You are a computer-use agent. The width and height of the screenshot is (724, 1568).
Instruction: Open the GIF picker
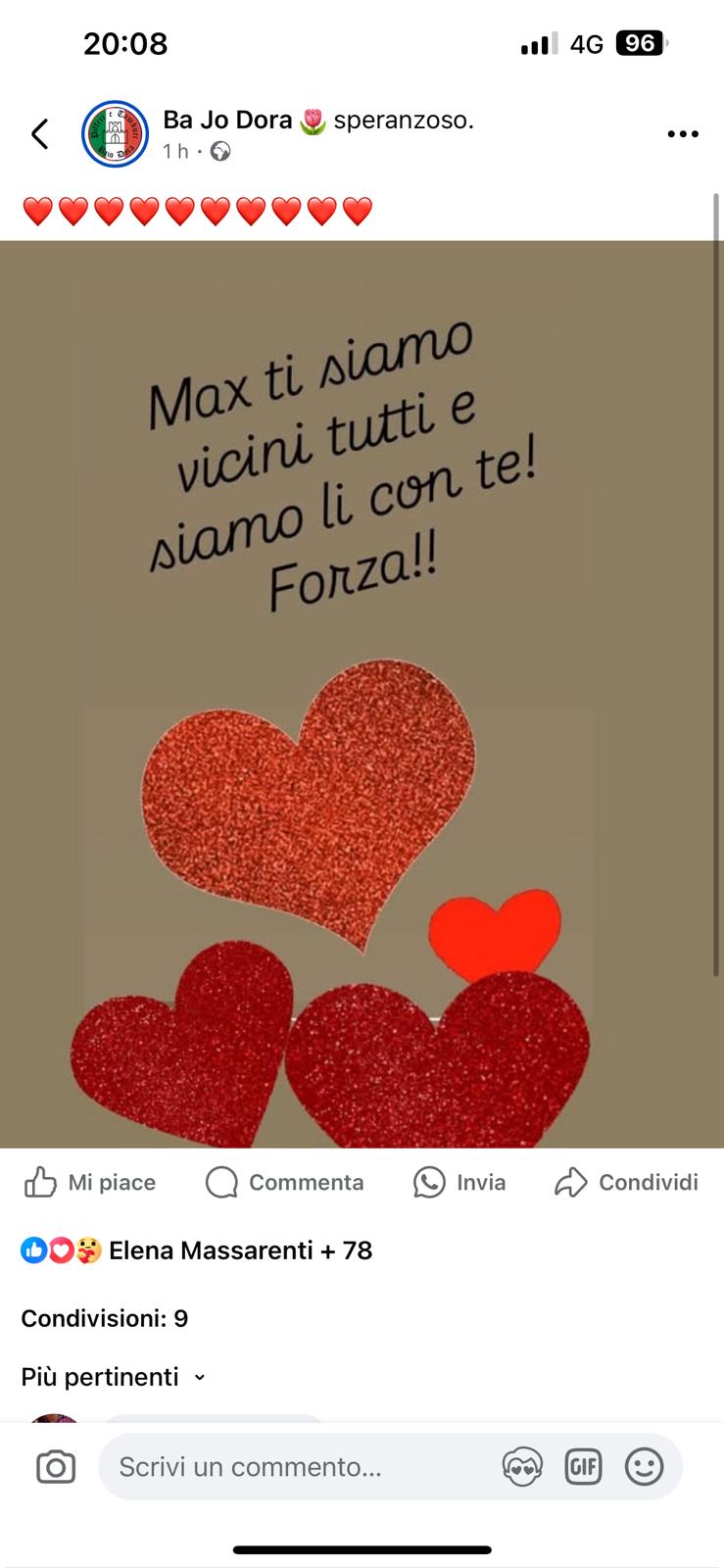pyautogui.click(x=583, y=1467)
